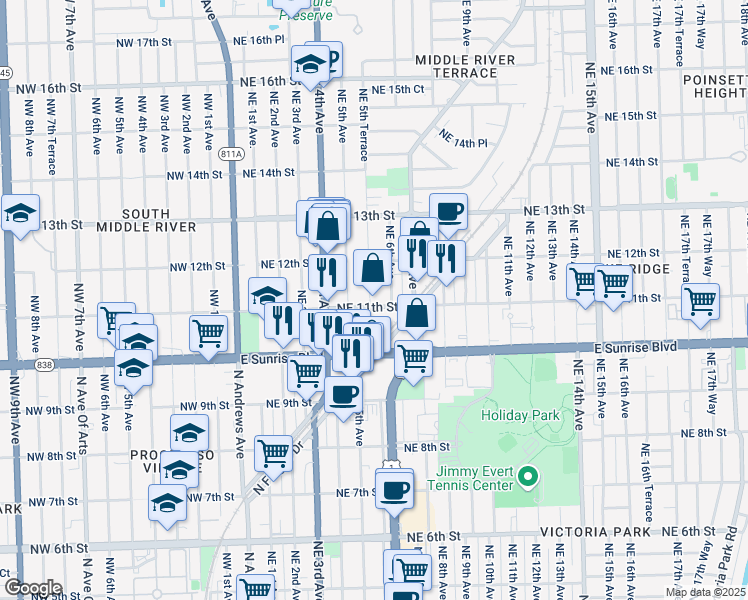The width and height of the screenshot is (748, 600).
Task: Select the graduation cap marker at NE 16th St
Action: 310,67
